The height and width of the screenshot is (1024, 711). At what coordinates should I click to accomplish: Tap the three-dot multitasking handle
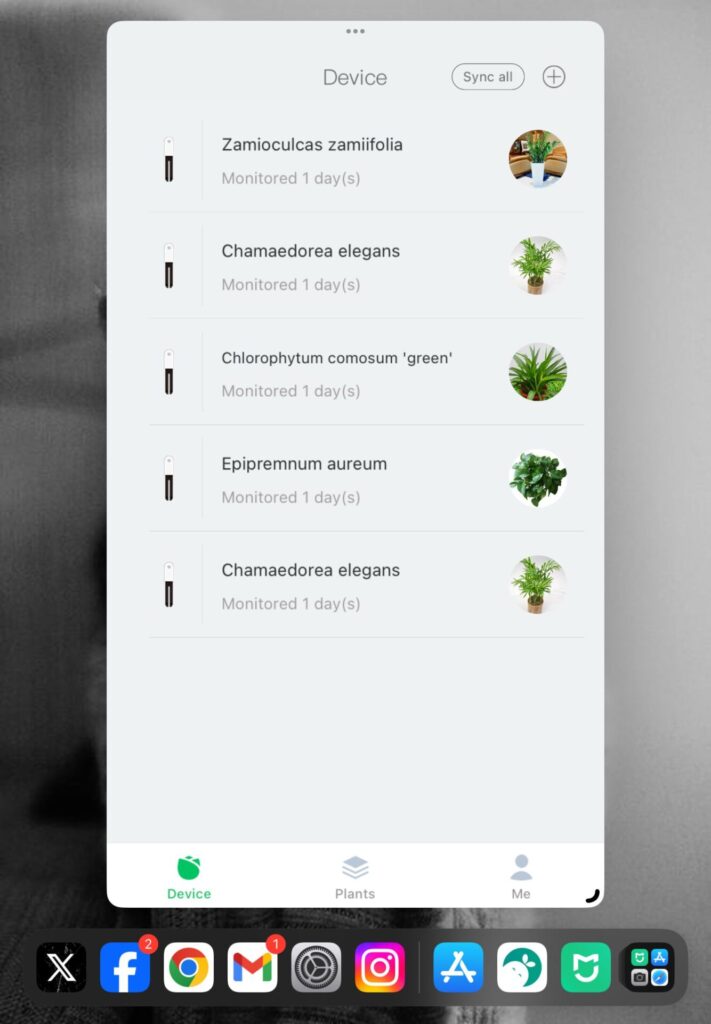pyautogui.click(x=355, y=31)
